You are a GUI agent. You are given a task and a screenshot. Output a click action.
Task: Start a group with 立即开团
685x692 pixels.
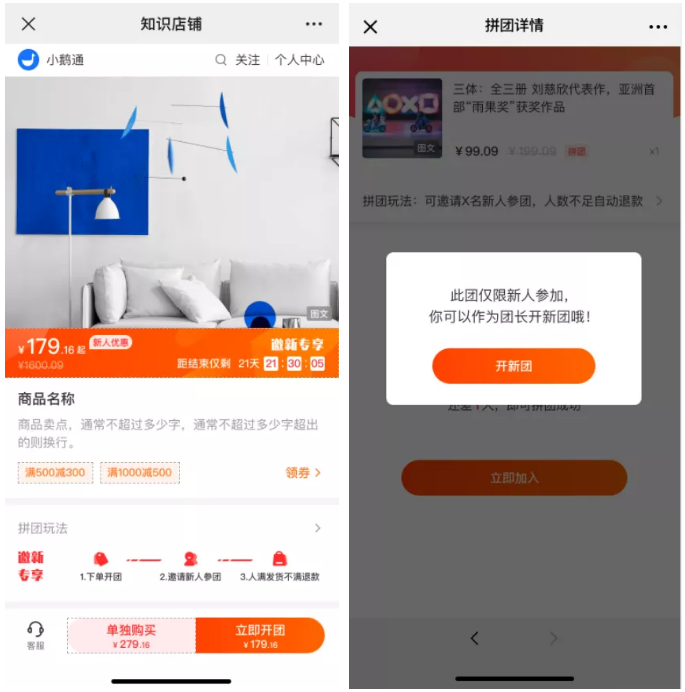click(x=260, y=636)
